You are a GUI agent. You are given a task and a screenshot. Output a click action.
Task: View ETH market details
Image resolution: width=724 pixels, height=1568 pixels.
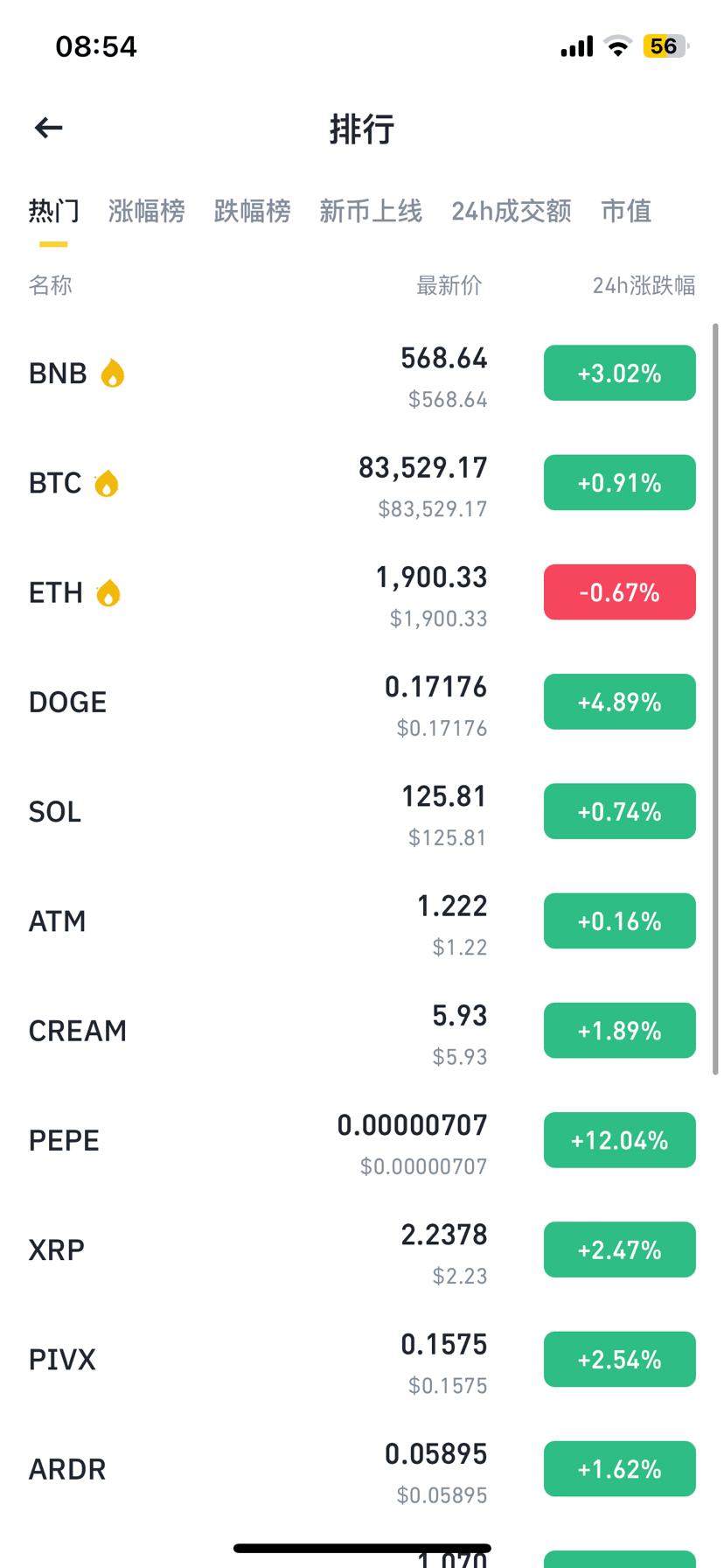[362, 592]
